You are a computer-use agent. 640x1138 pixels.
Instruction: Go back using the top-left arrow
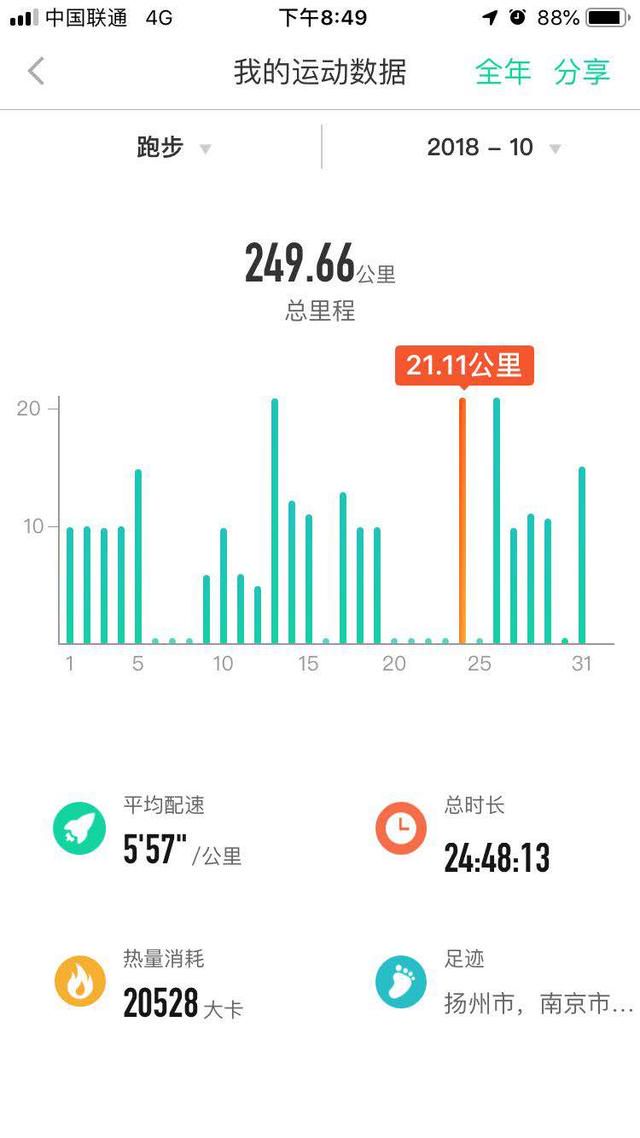pos(36,71)
